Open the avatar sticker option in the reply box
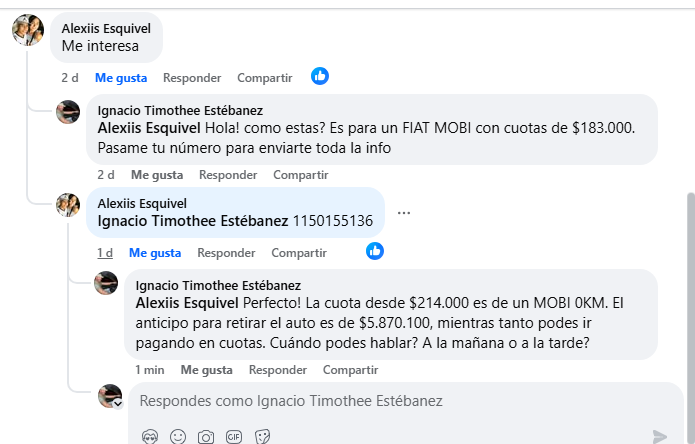 click(150, 436)
